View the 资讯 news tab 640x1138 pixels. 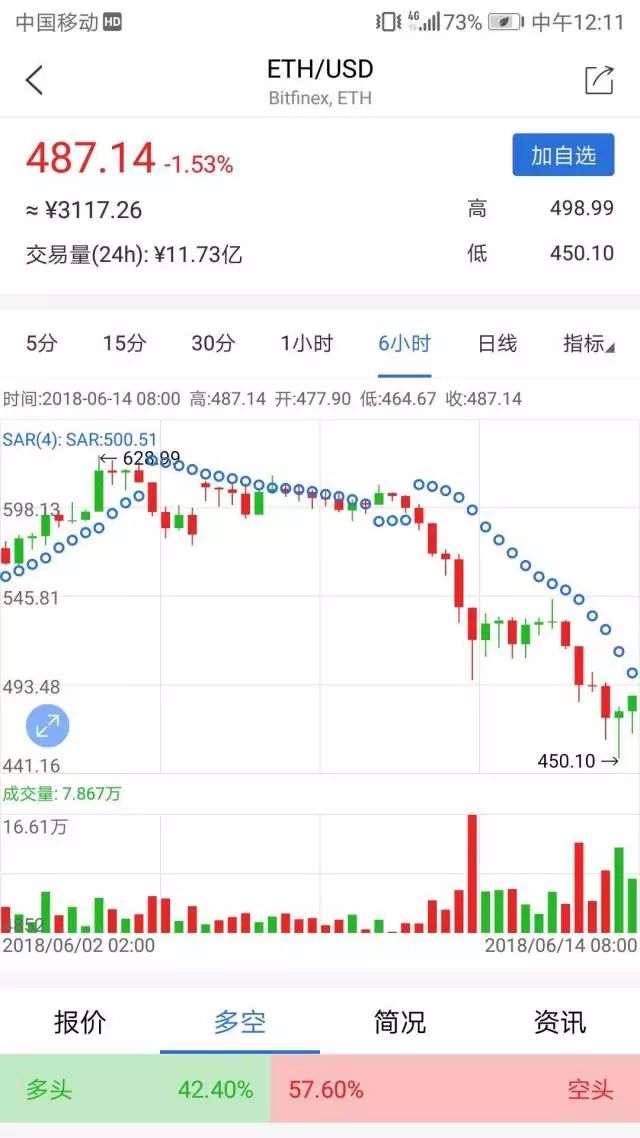pos(559,1022)
